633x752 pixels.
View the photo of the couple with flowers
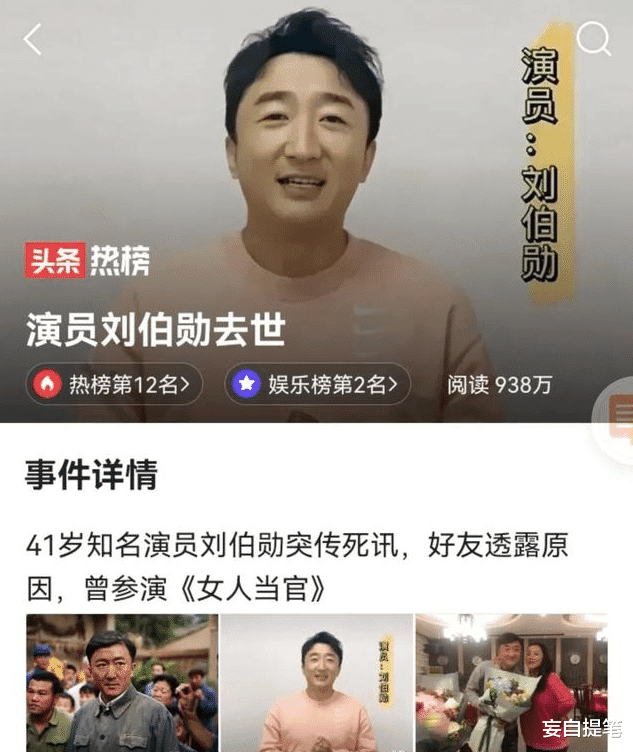[x=511, y=683]
